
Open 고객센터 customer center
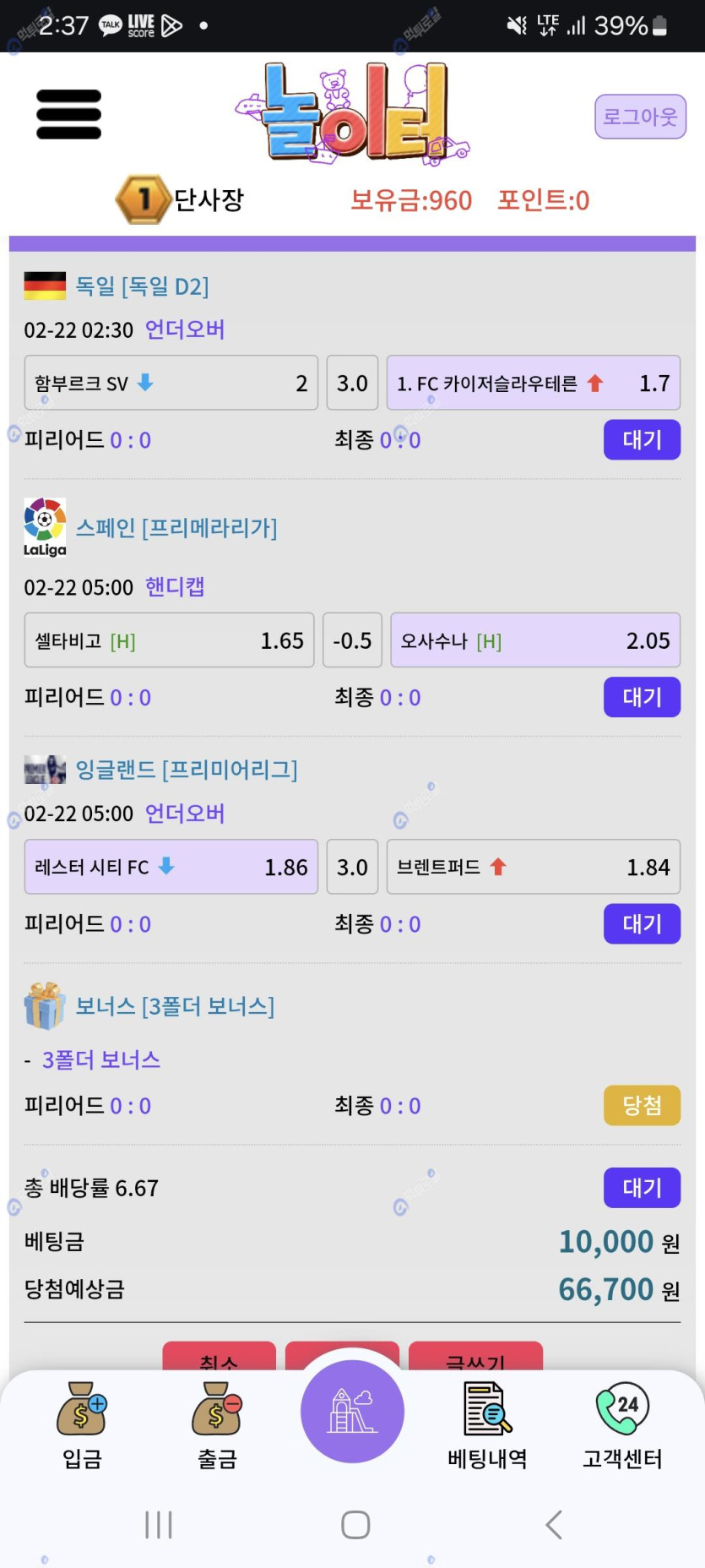point(622,1425)
